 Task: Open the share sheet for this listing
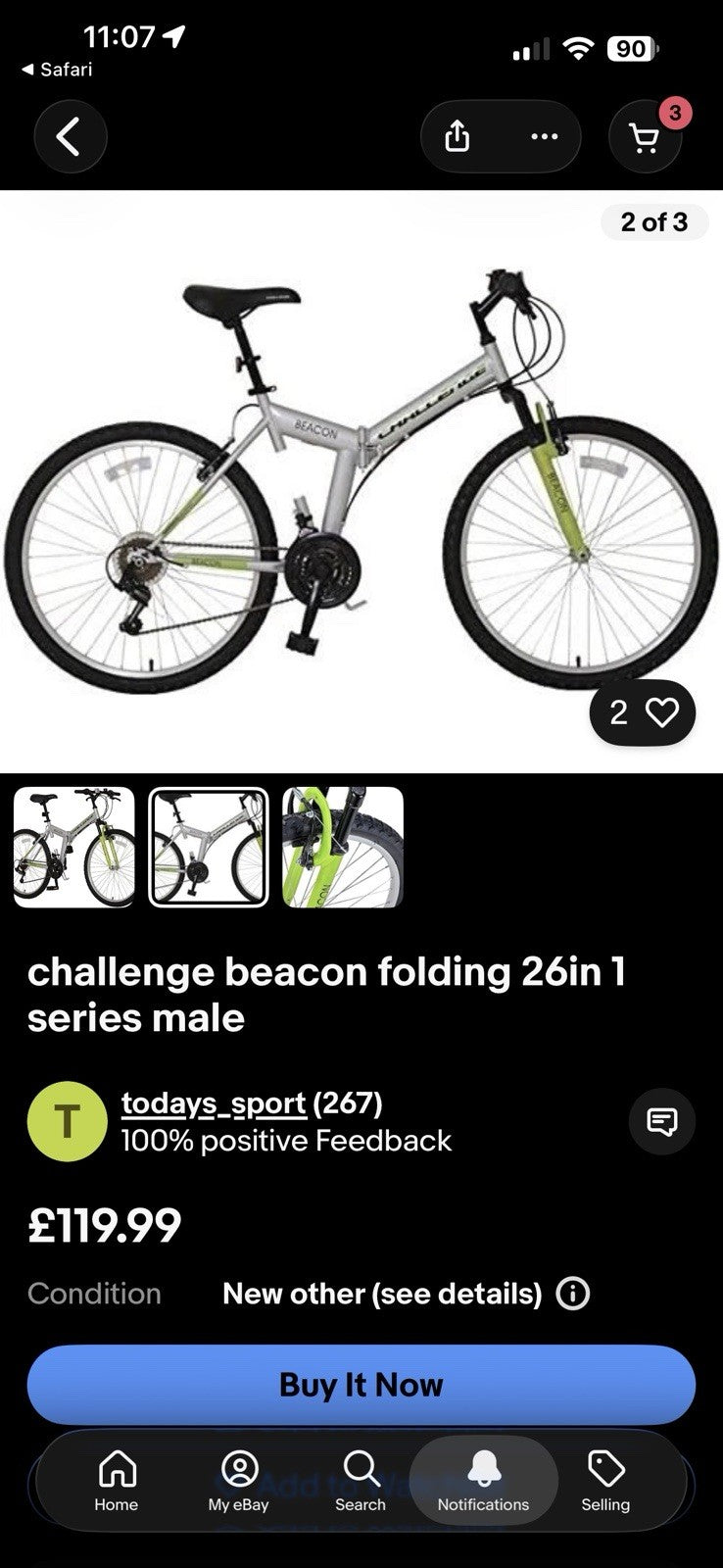[457, 136]
